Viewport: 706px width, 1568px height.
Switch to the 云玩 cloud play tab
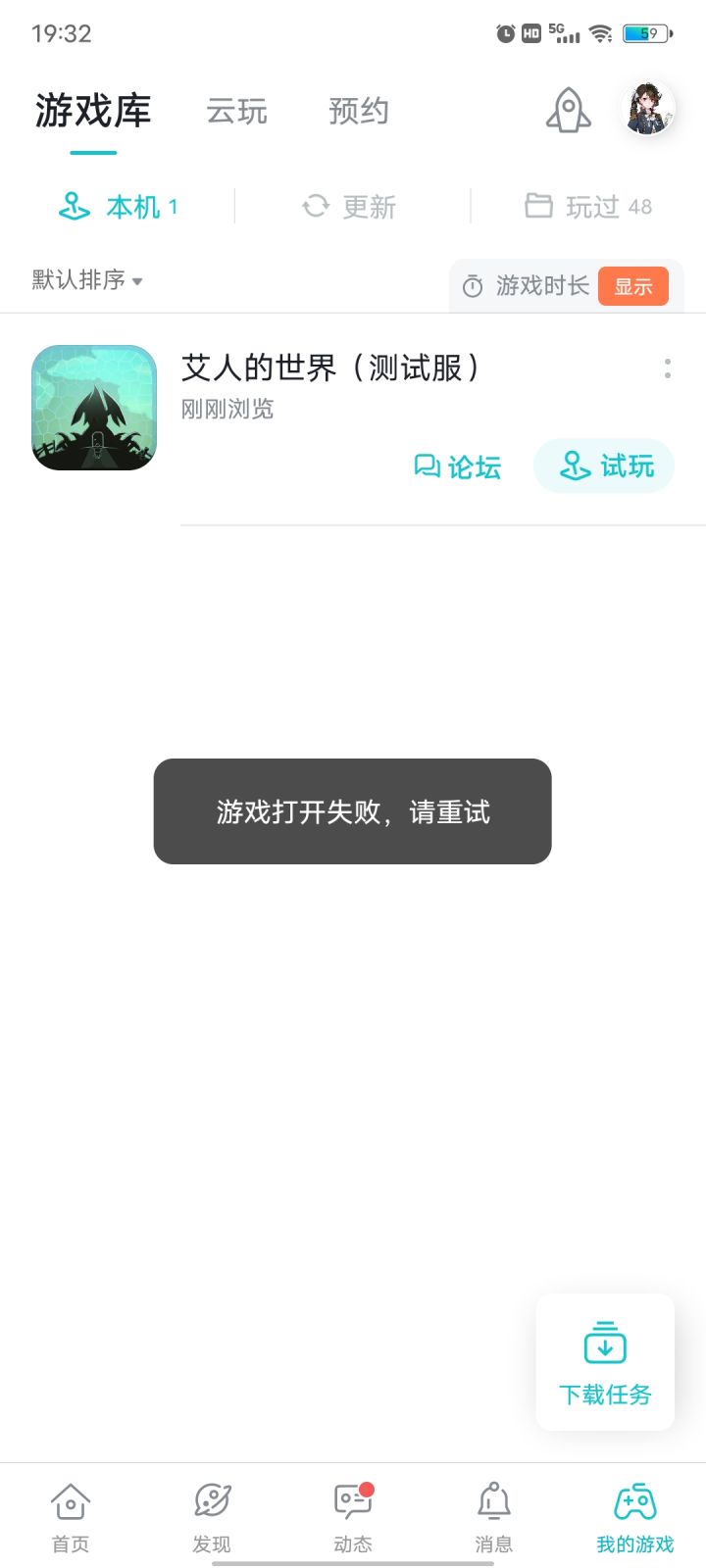(236, 112)
